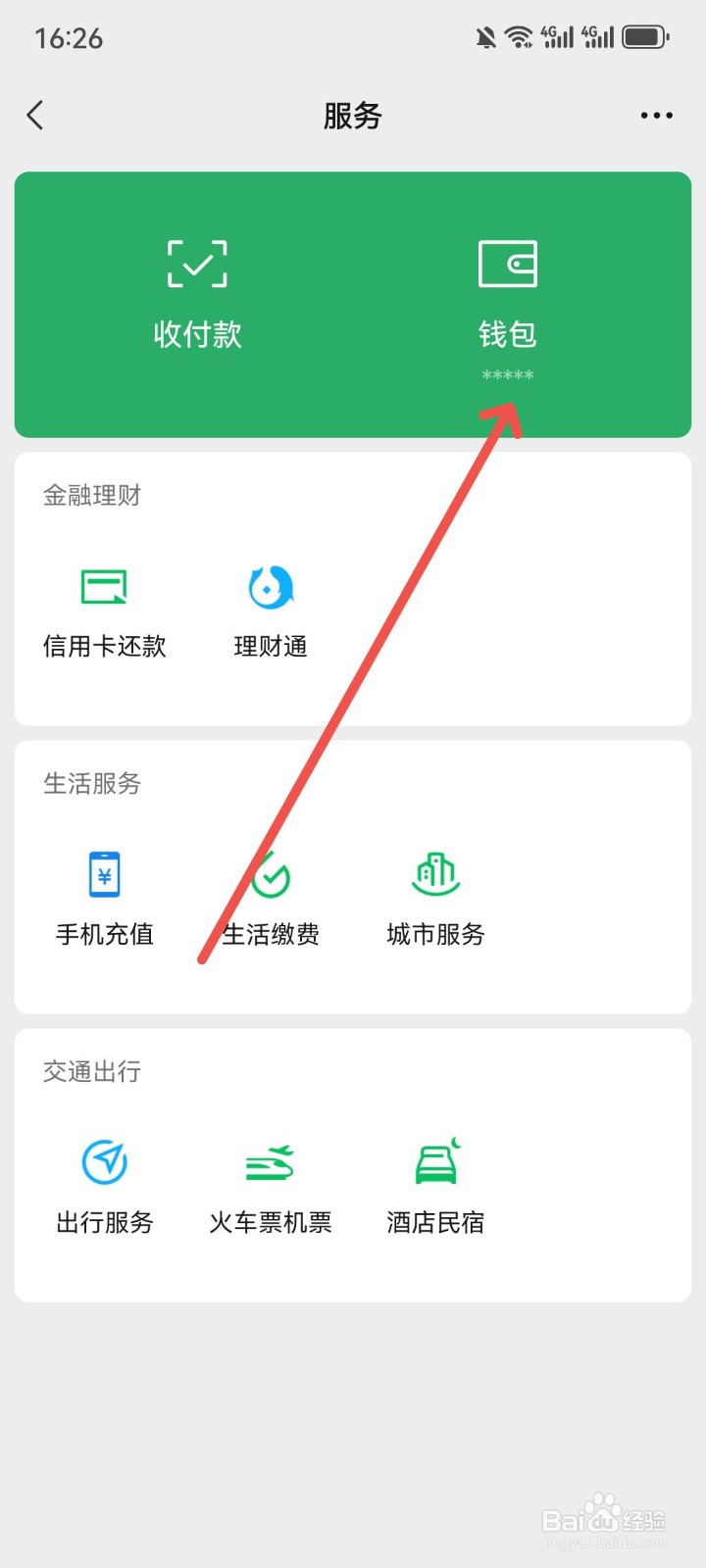Screen dimensions: 706x1568
Task: Select 信用卡还款 credit card repayment
Action: 103,608
